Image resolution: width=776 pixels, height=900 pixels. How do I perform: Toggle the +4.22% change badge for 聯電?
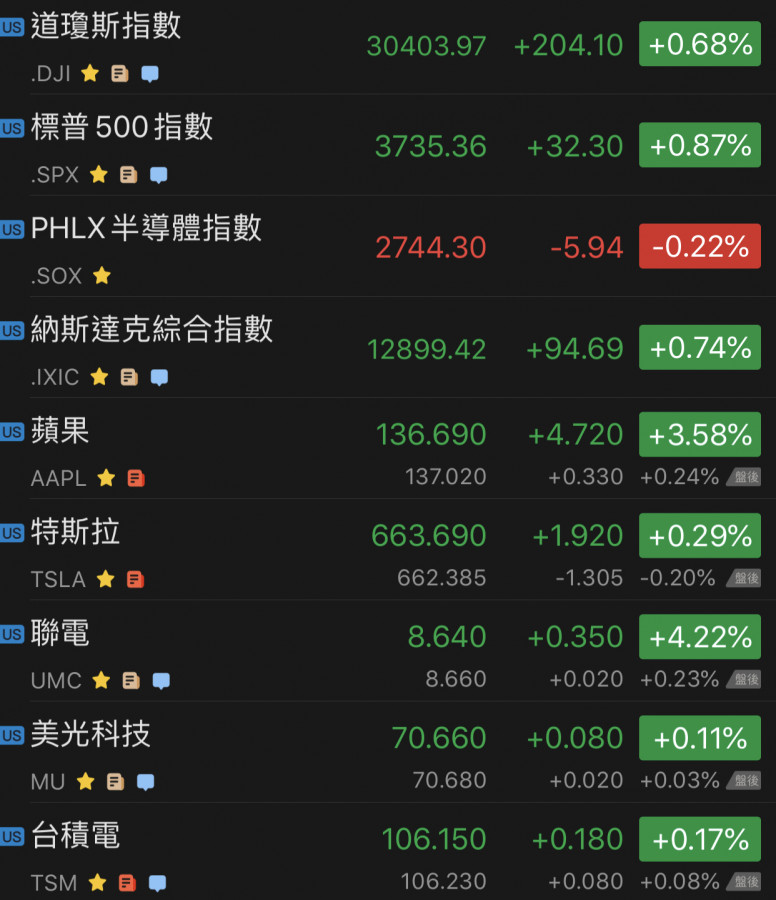[x=700, y=637]
